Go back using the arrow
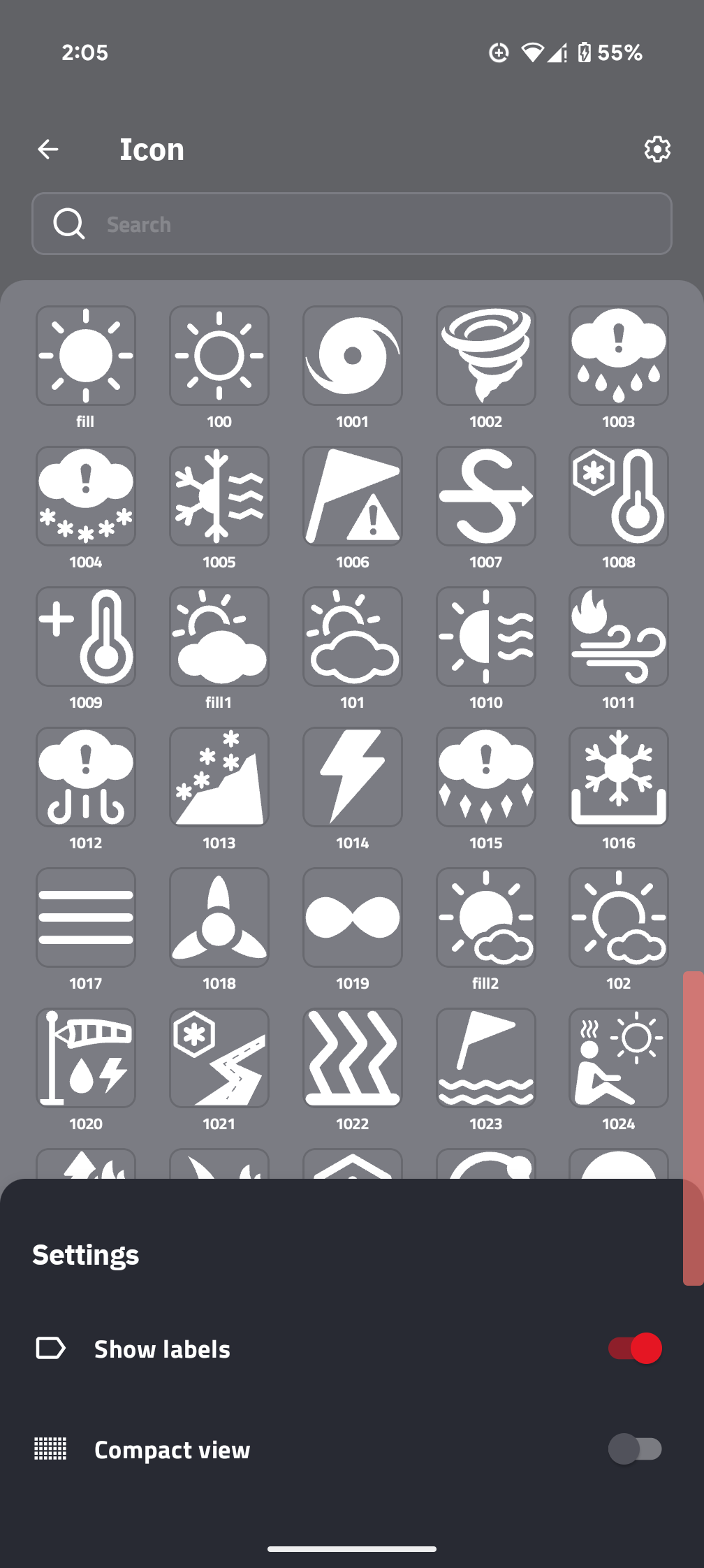The image size is (704, 1568). click(x=48, y=149)
